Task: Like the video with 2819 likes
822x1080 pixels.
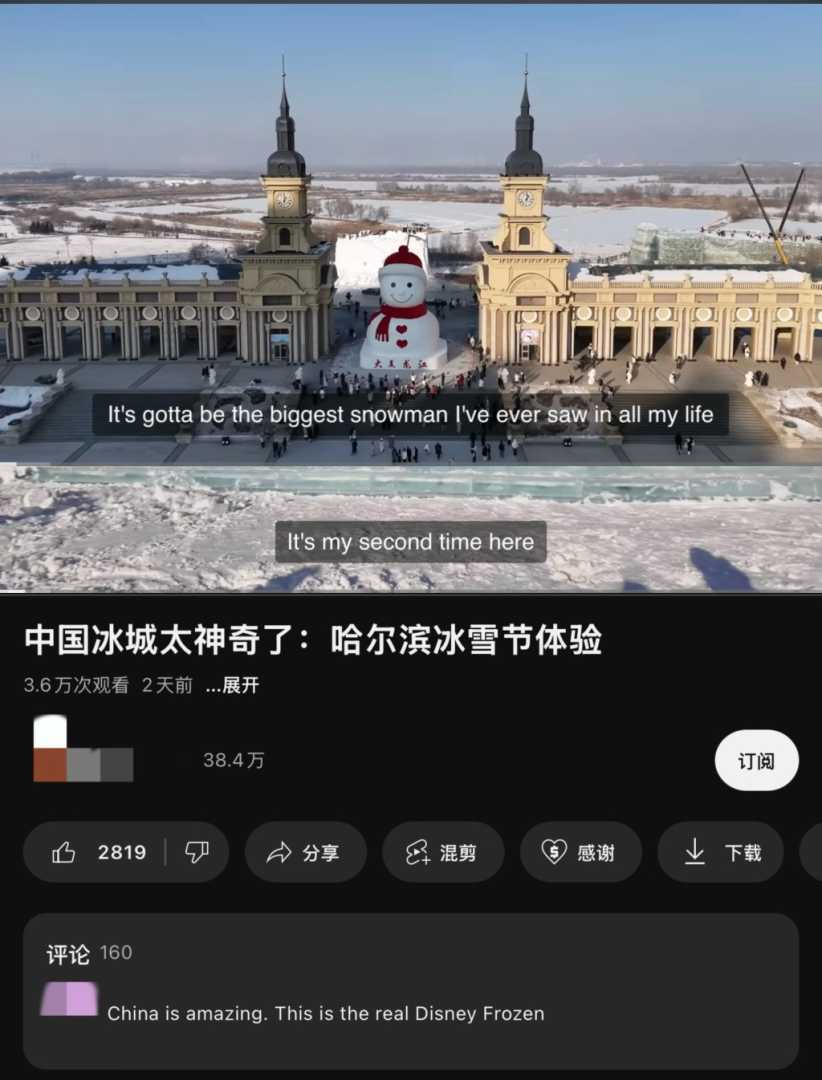Action: pyautogui.click(x=98, y=853)
